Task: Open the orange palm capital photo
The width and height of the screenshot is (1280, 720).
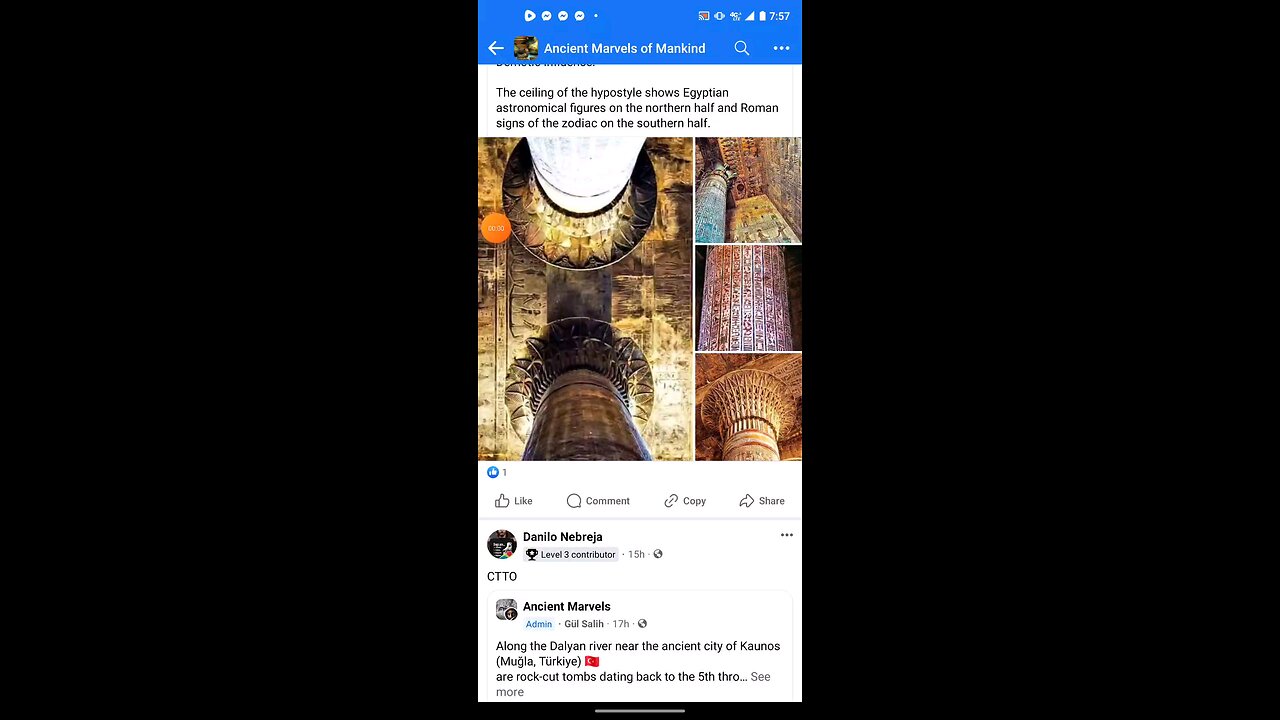Action: tap(748, 407)
